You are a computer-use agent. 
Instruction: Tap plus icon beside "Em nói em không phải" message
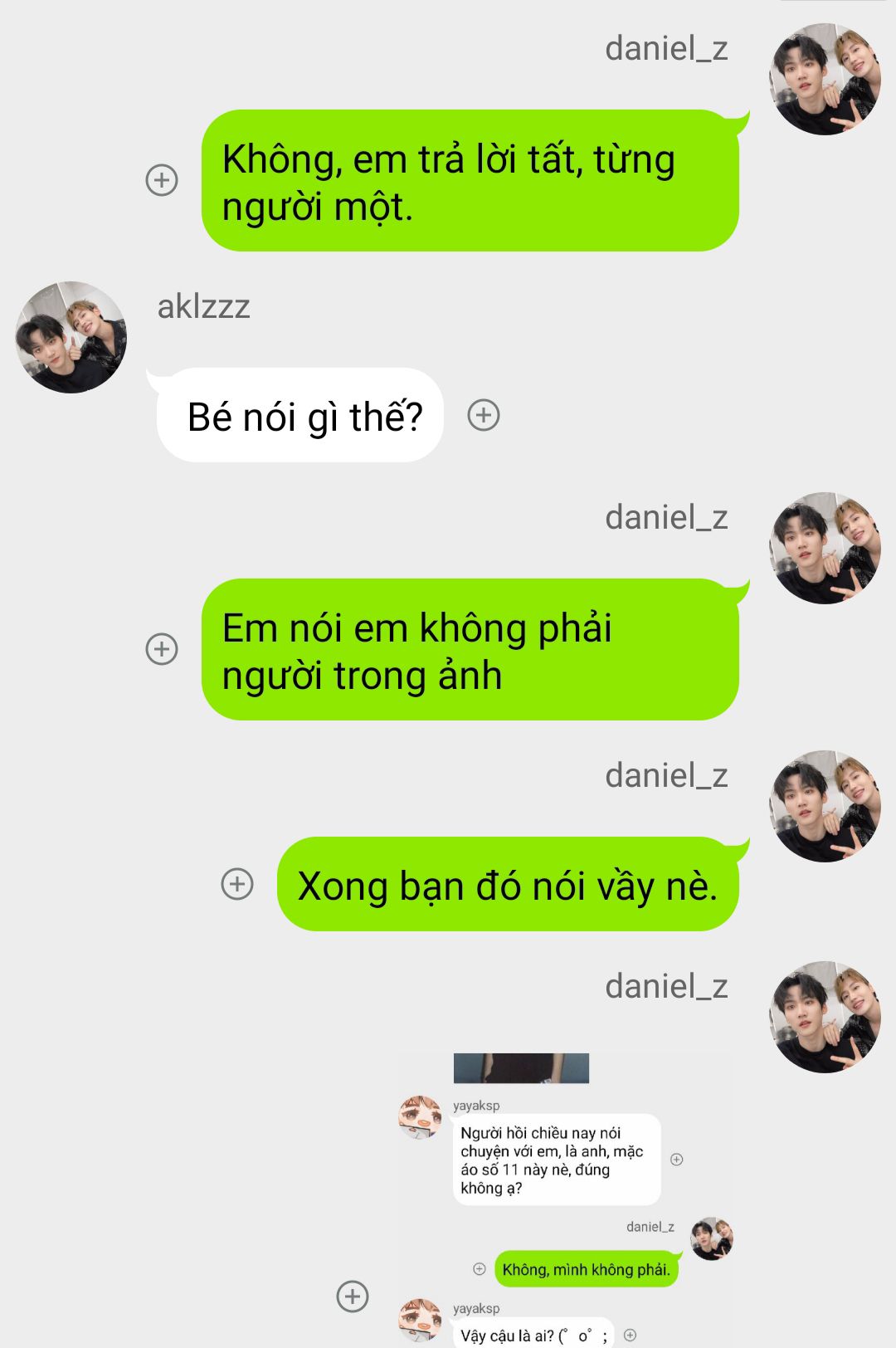(162, 649)
